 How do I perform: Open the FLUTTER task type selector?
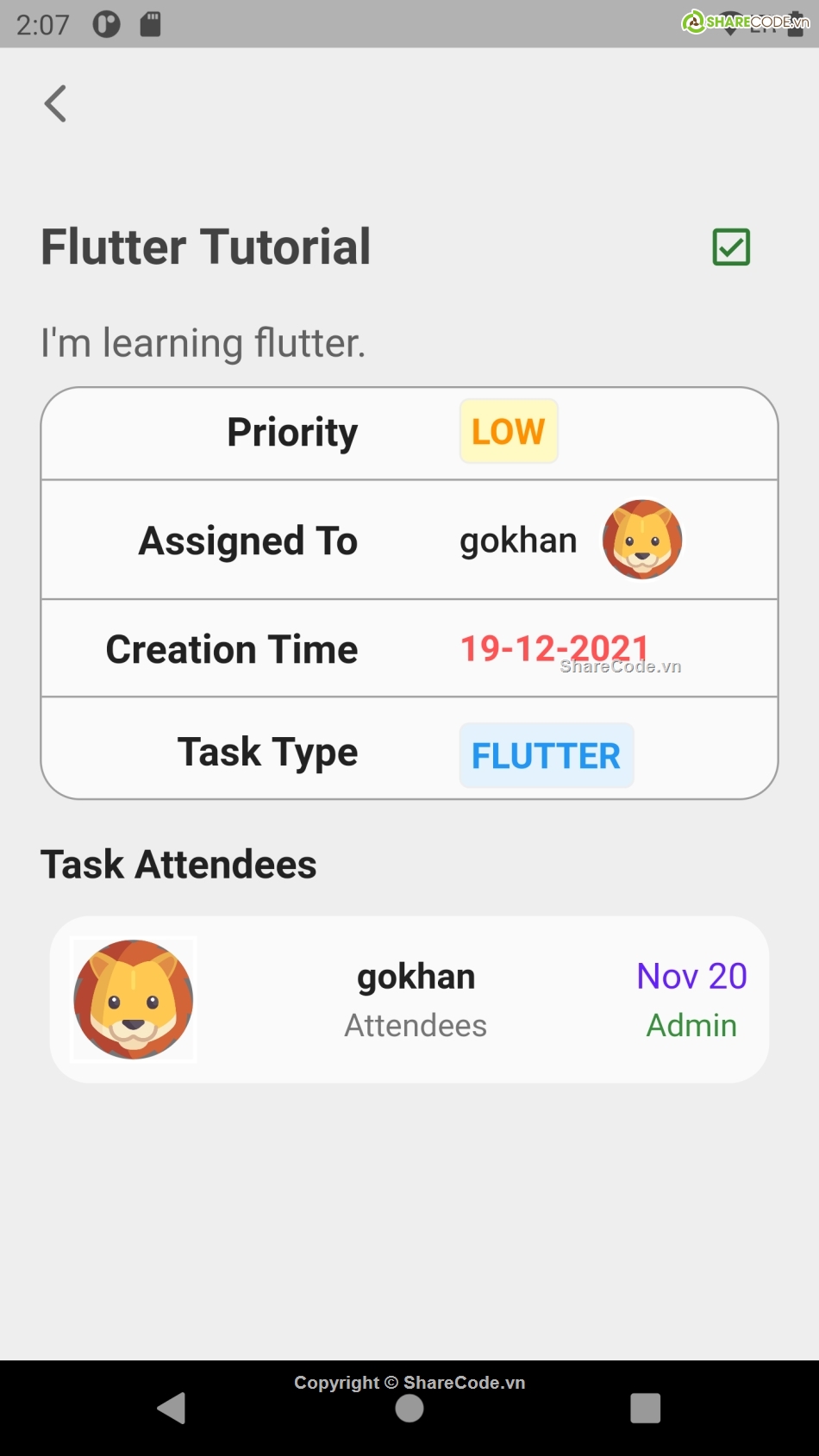[x=546, y=754]
